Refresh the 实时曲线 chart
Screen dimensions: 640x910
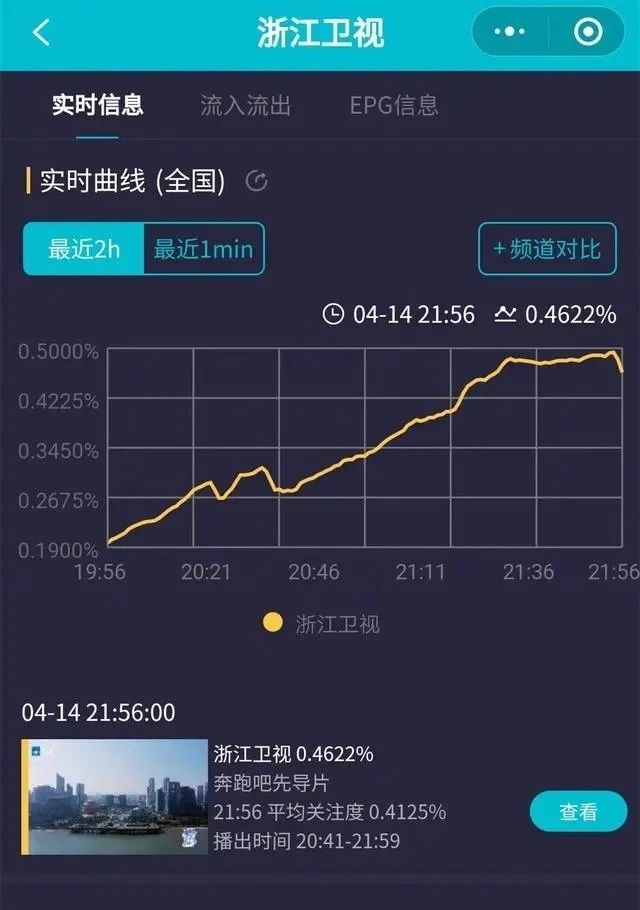click(257, 181)
